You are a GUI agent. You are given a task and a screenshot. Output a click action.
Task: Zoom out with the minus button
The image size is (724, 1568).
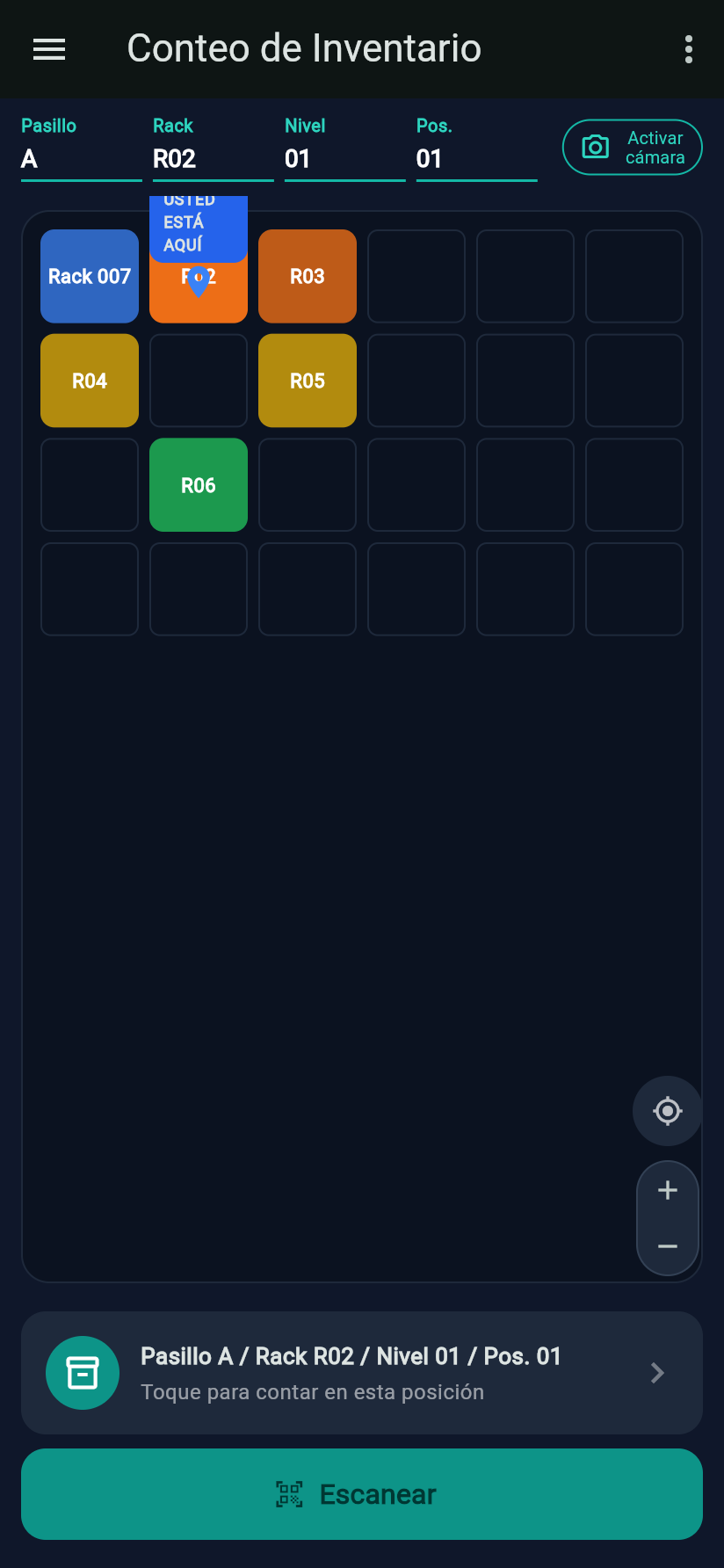click(668, 1246)
